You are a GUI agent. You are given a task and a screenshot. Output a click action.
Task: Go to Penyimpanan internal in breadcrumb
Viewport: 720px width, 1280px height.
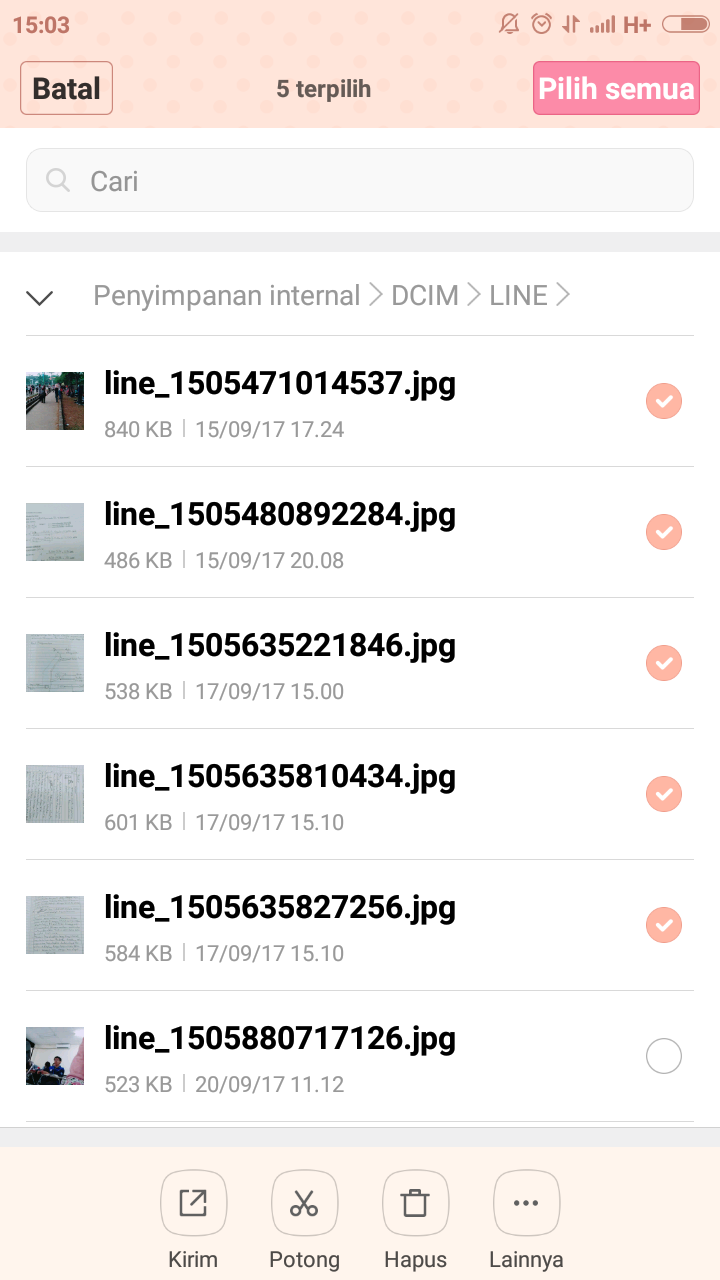pos(226,296)
